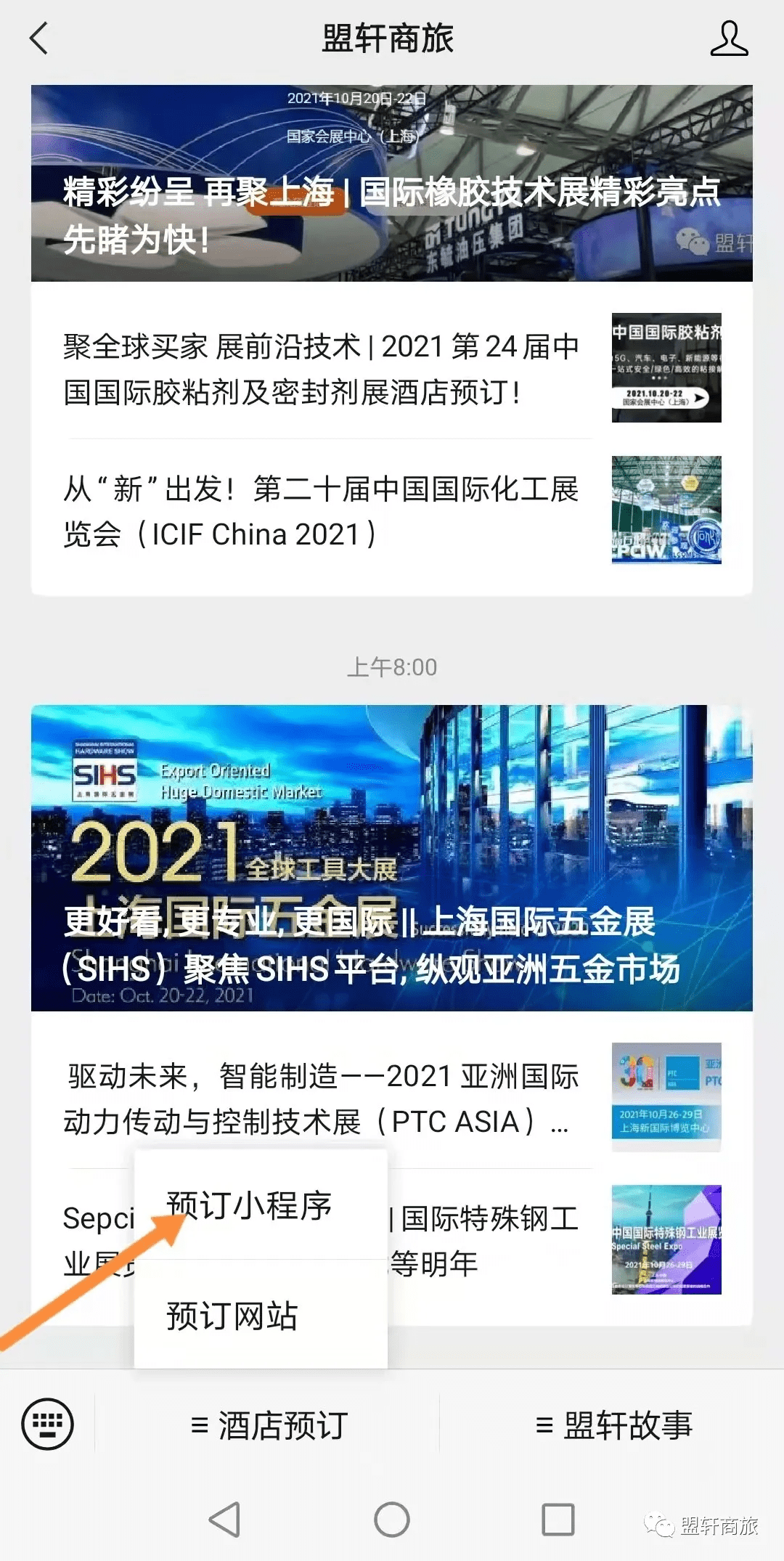Open the account profile icon top right
Image resolution: width=784 pixels, height=1561 pixels.
pos(730,40)
